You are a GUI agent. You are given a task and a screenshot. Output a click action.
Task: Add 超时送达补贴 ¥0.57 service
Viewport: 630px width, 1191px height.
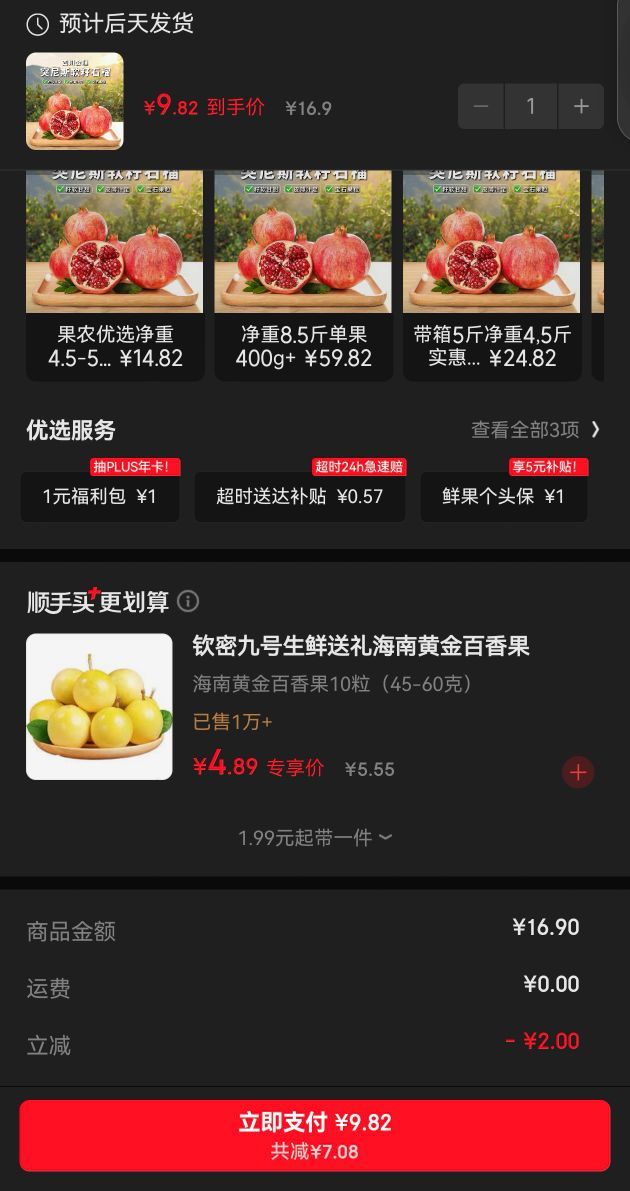coord(299,497)
